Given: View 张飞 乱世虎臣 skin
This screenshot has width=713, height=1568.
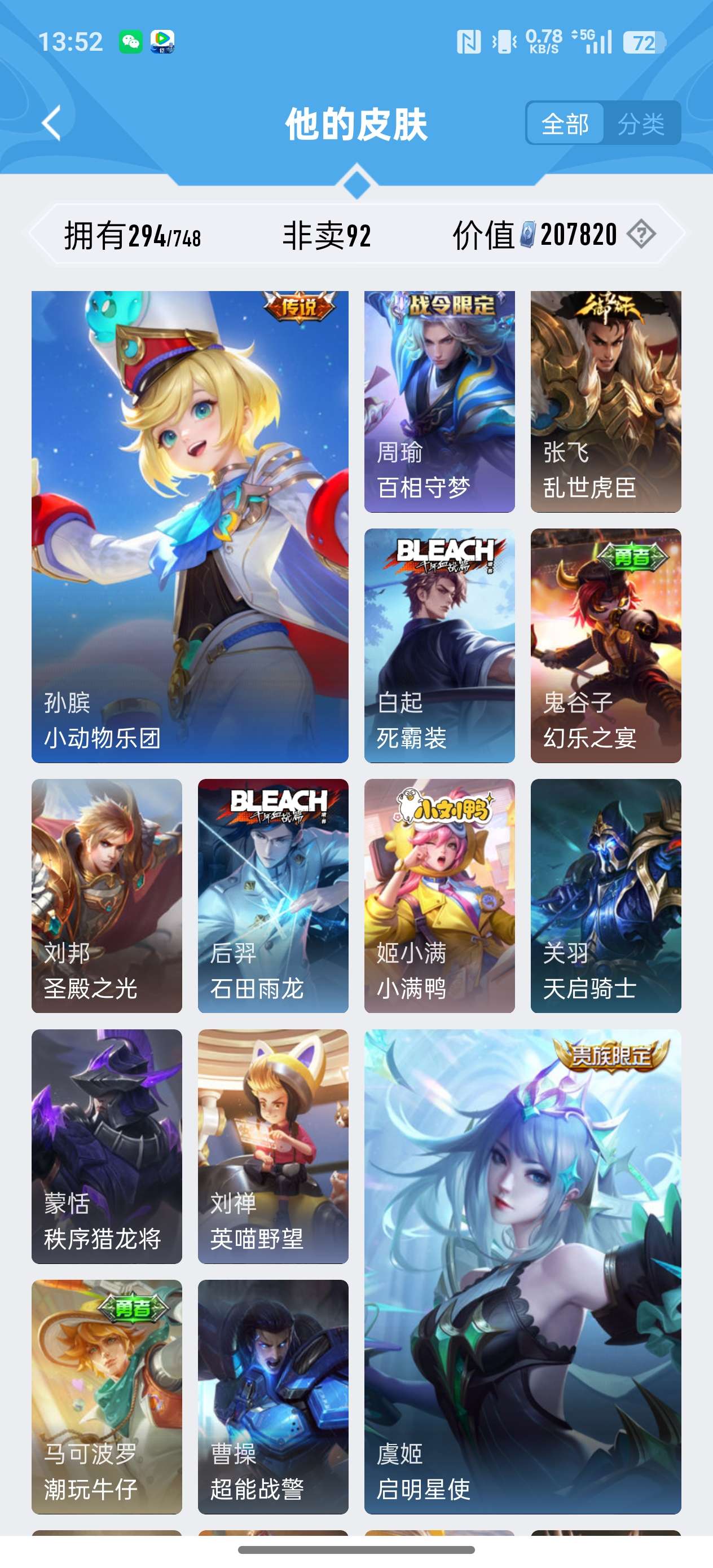Looking at the screenshot, I should click(605, 401).
